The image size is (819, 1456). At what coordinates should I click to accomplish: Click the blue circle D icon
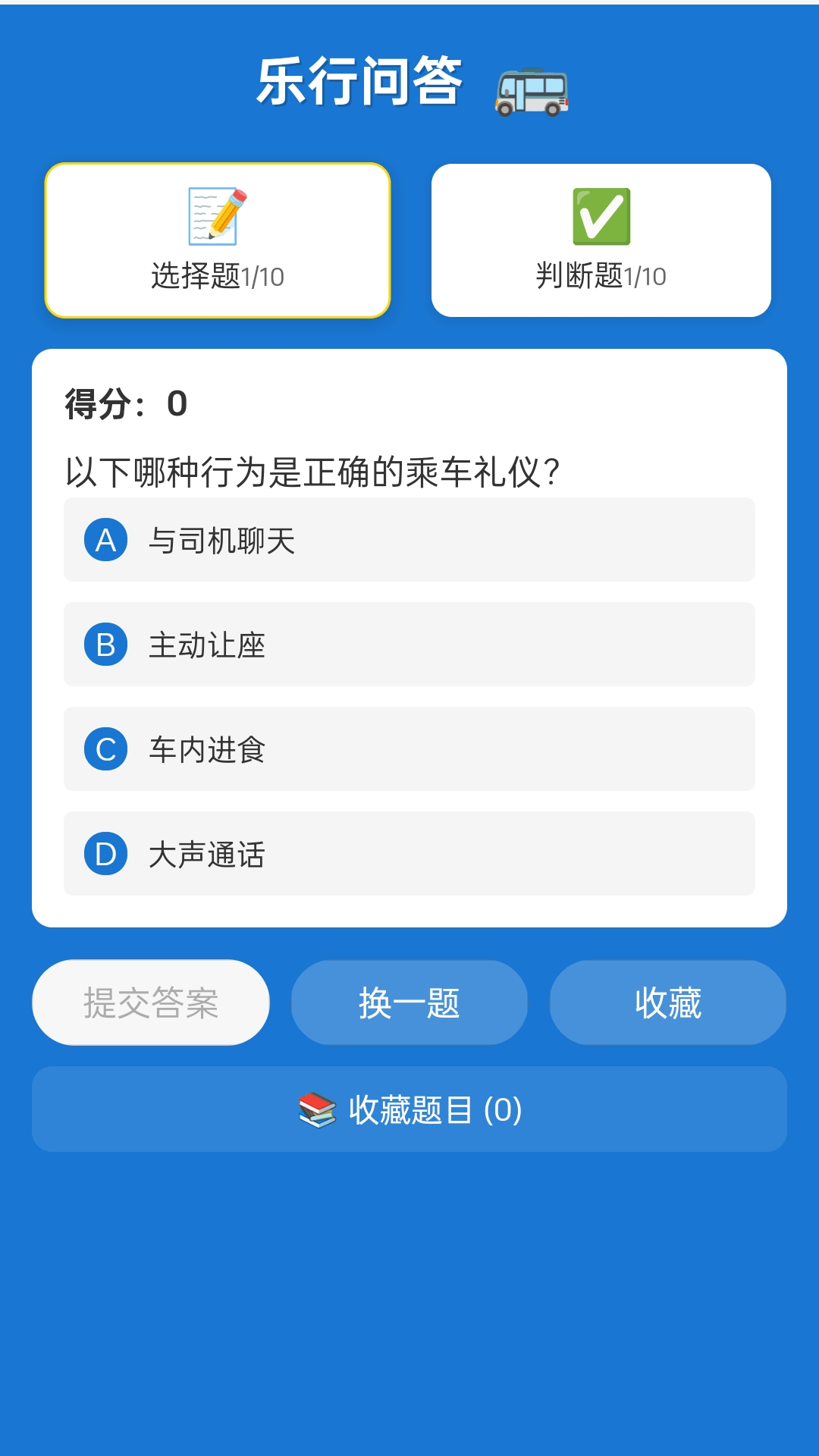[107, 855]
